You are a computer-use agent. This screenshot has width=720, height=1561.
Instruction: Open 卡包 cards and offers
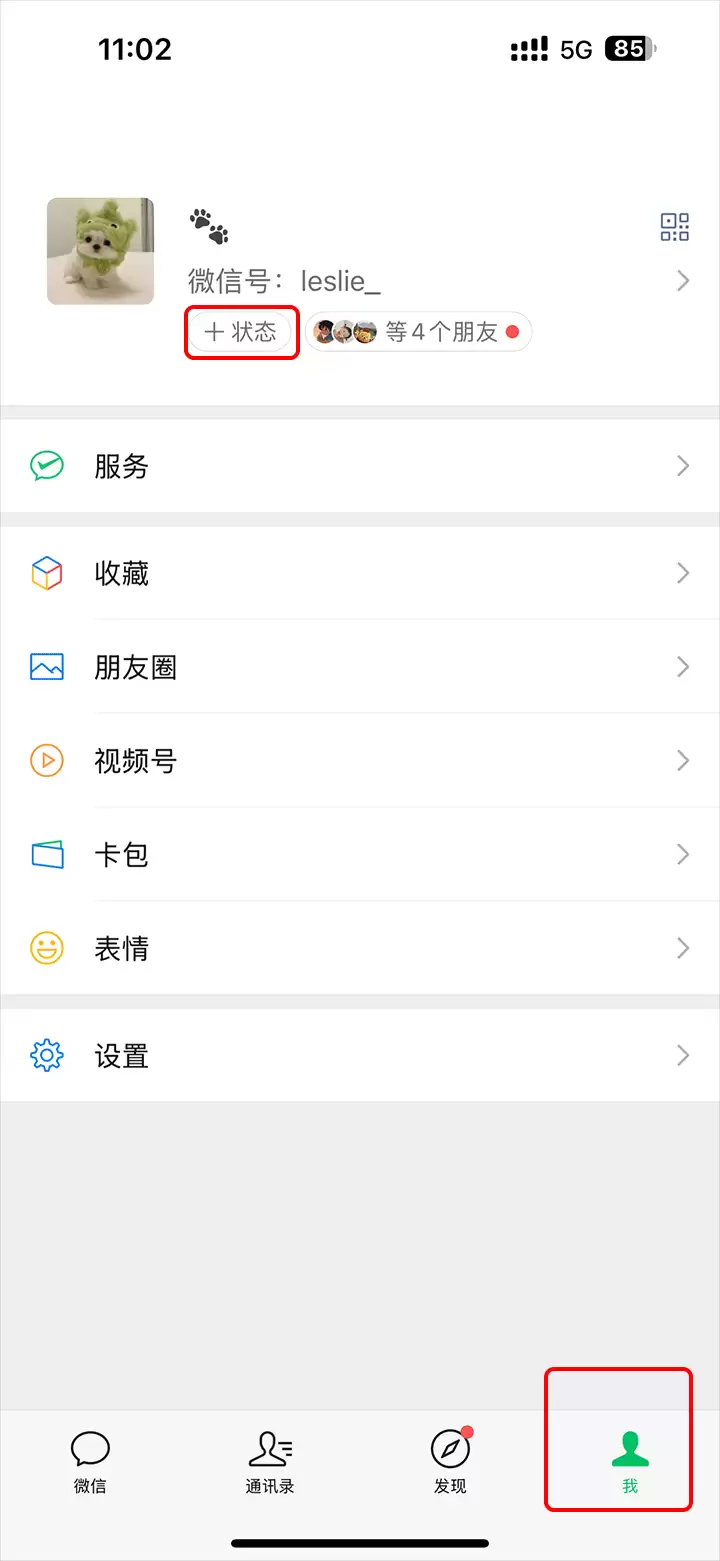click(x=360, y=855)
